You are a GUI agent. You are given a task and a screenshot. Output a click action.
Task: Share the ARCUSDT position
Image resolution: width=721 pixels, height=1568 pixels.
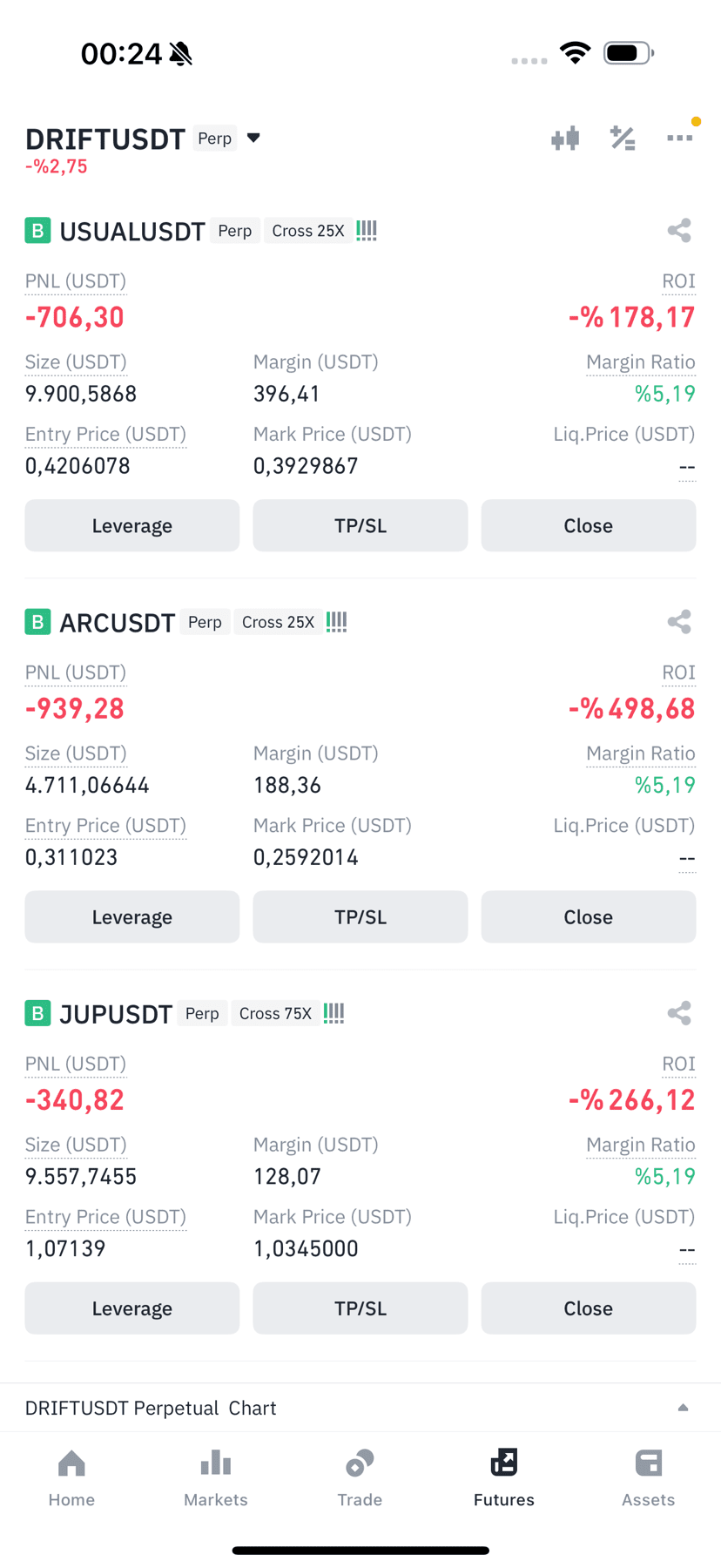(679, 622)
